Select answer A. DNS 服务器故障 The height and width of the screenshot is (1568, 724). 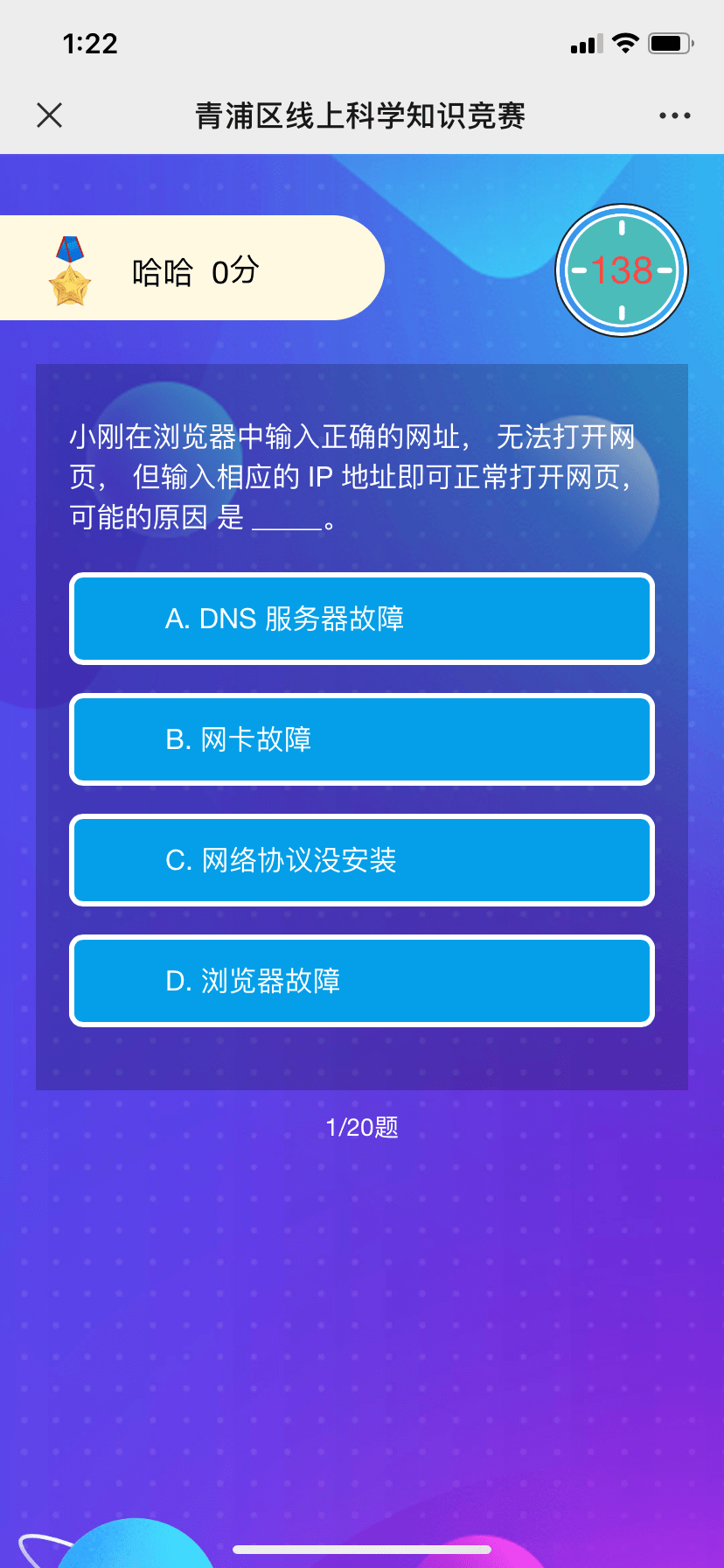362,619
